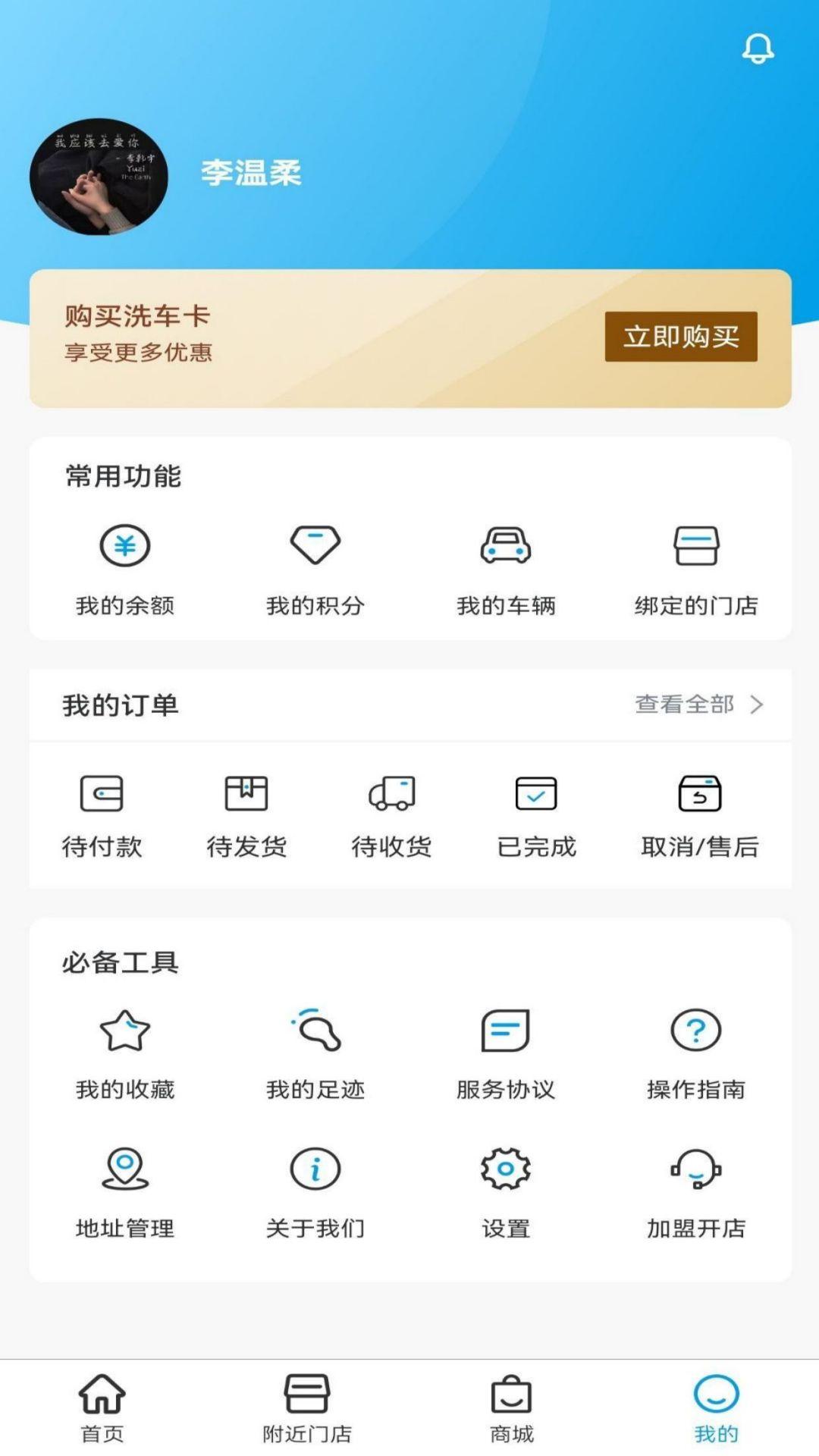The image size is (819, 1456).
Task: Open 加盟开店 franchise page
Action: point(696,1192)
